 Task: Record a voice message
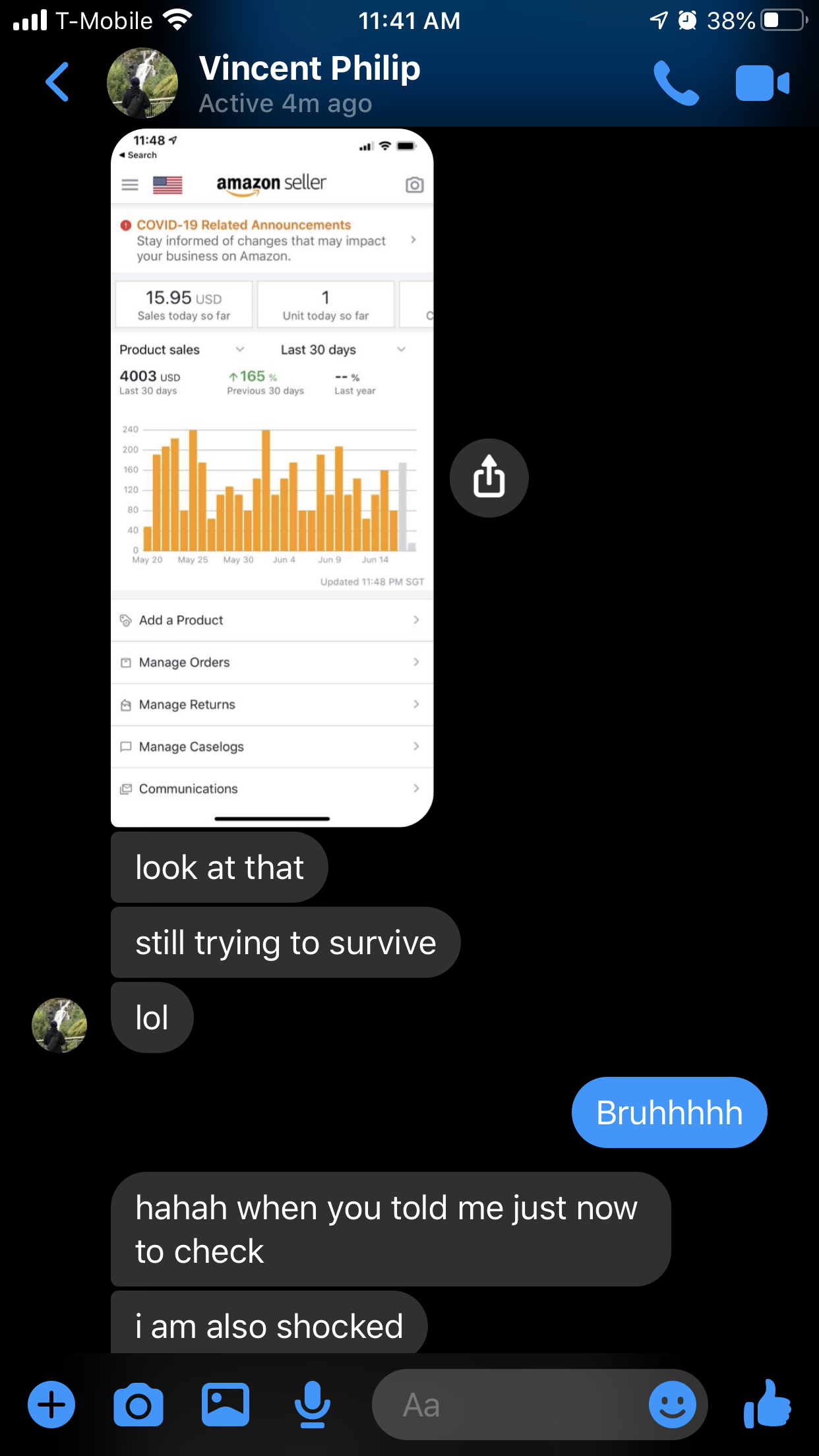[x=312, y=1405]
